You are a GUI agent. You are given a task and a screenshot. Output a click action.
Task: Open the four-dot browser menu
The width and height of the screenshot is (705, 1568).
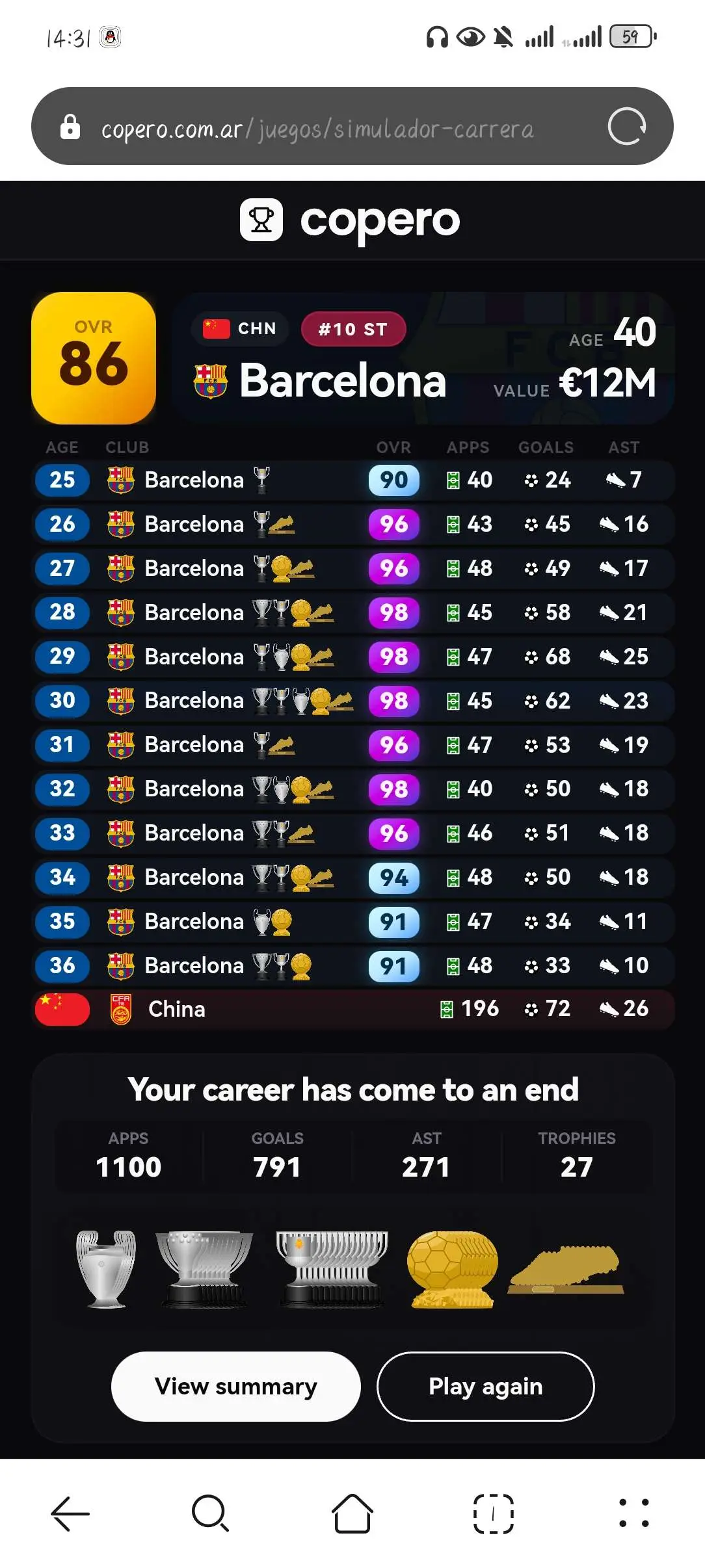tap(634, 1513)
